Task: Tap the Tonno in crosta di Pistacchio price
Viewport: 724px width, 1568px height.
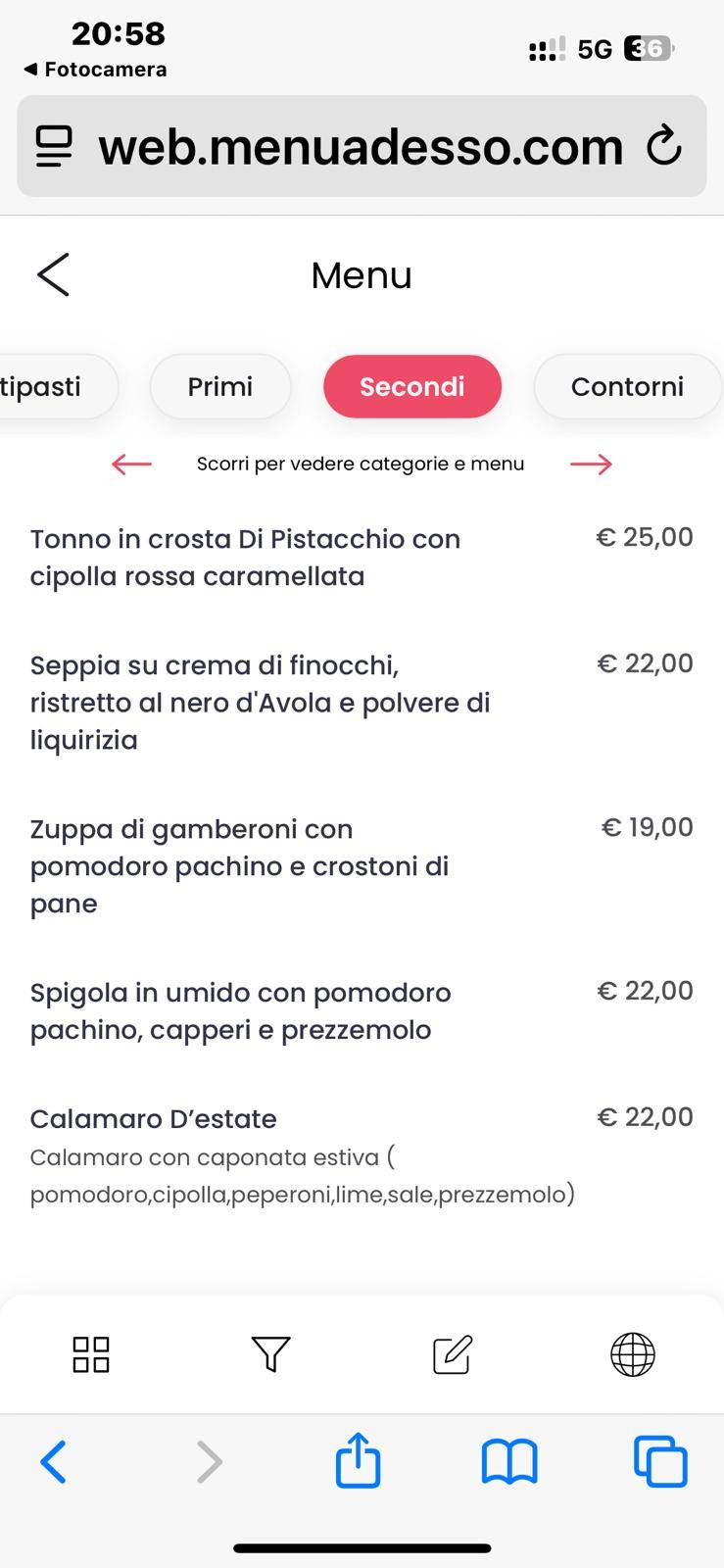Action: [644, 537]
